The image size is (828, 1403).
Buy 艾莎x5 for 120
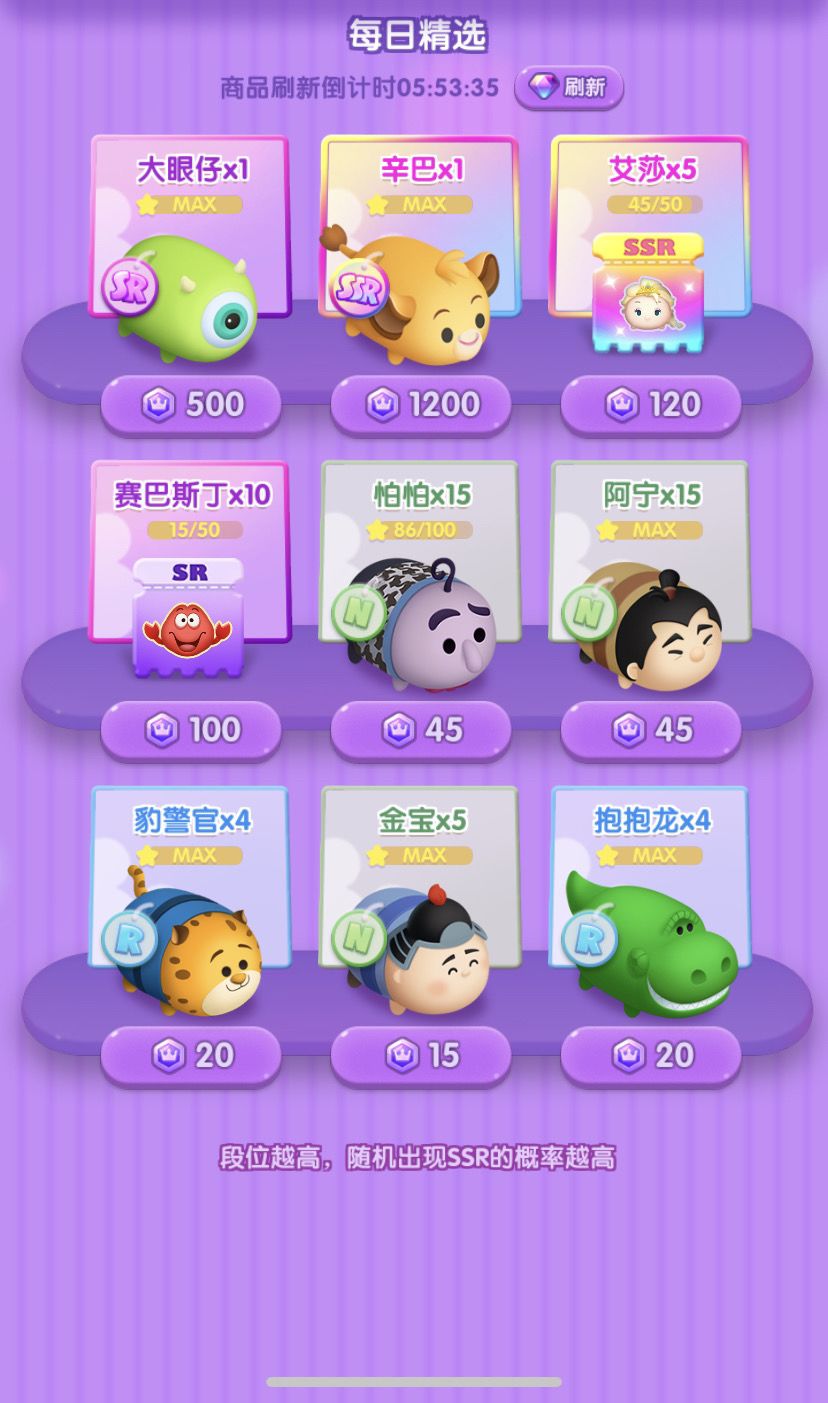651,404
